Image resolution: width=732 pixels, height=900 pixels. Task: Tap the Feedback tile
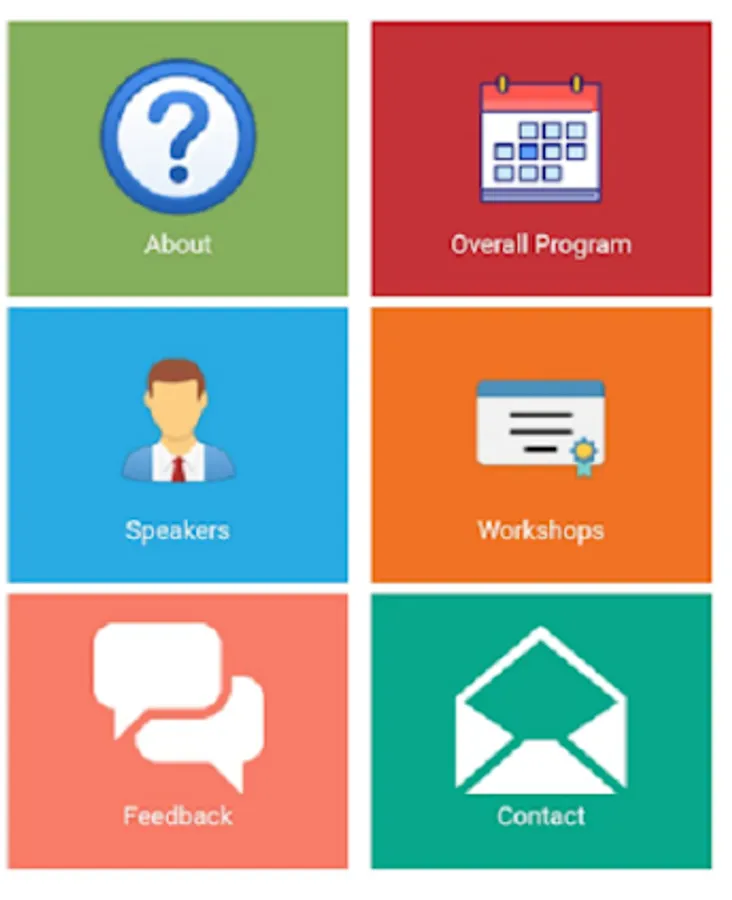177,731
